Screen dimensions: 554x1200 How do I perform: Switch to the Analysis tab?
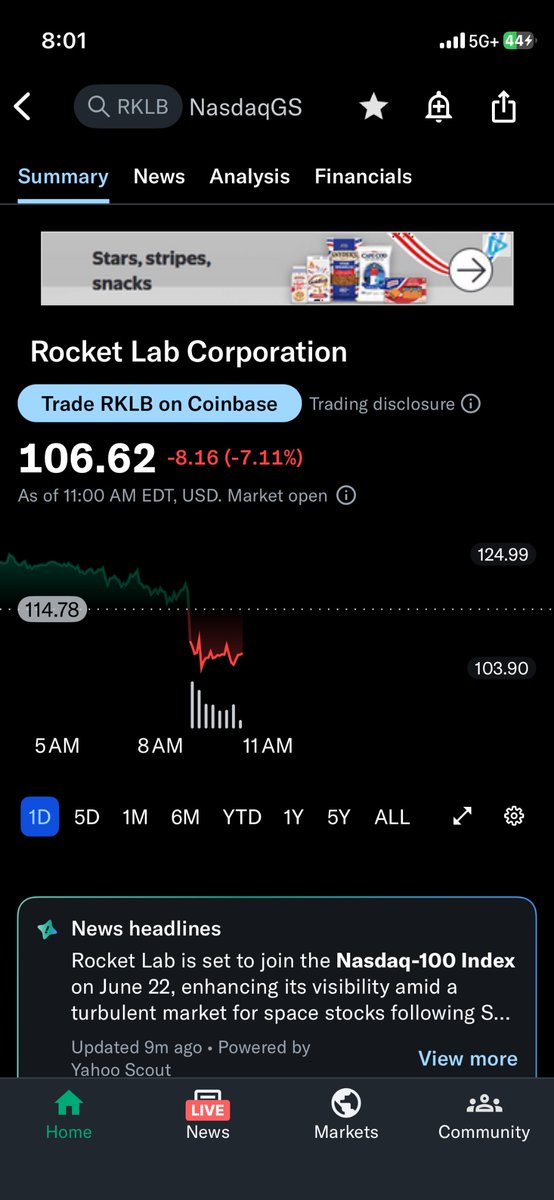[250, 176]
